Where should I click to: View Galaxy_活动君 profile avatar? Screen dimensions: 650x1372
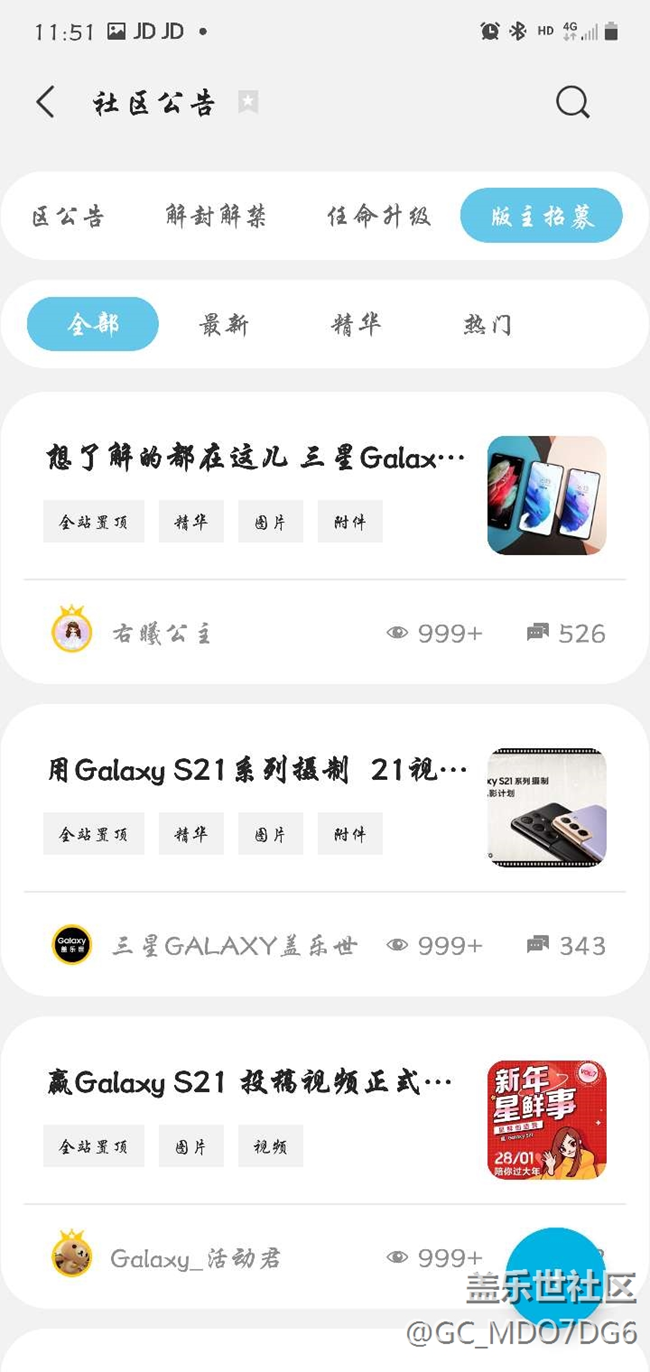click(x=72, y=1256)
